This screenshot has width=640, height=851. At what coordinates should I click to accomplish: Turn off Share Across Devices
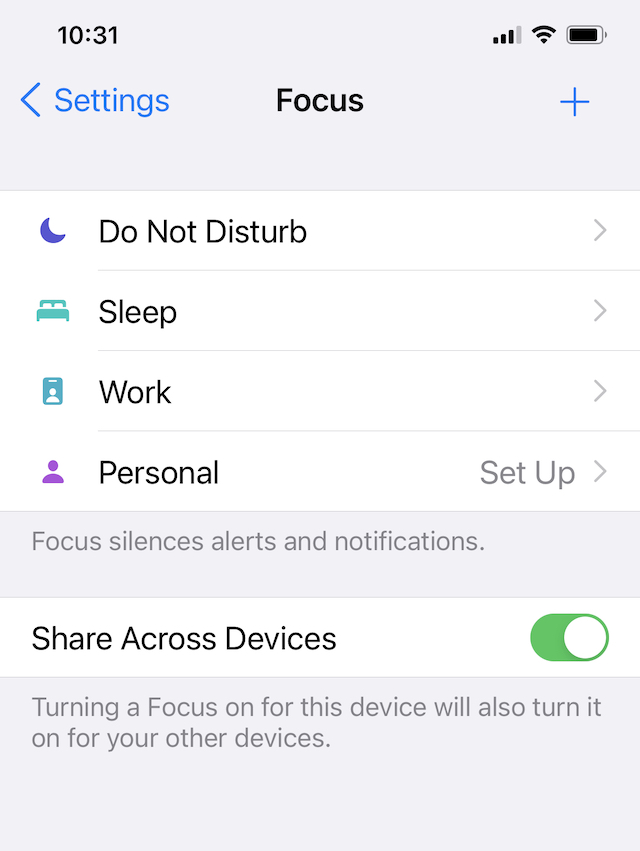tap(568, 638)
